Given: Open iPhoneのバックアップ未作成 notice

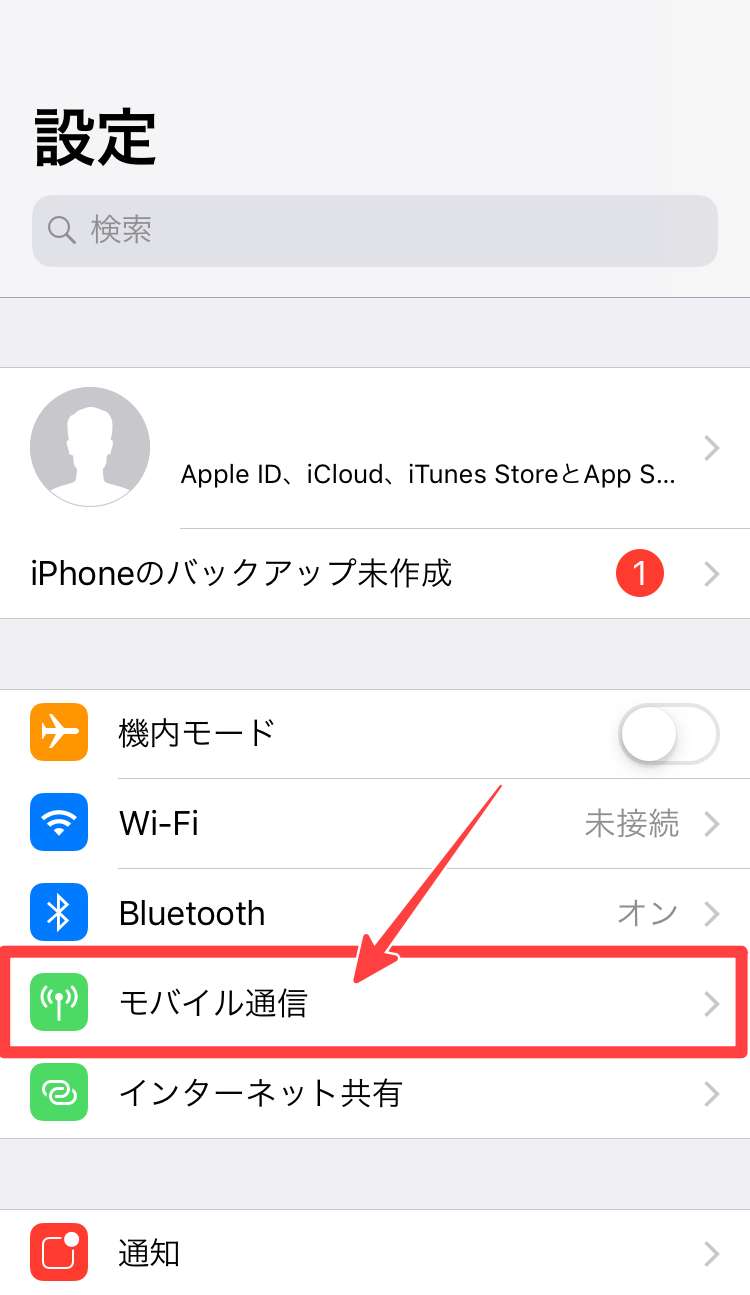Looking at the screenshot, I should click(375, 574).
